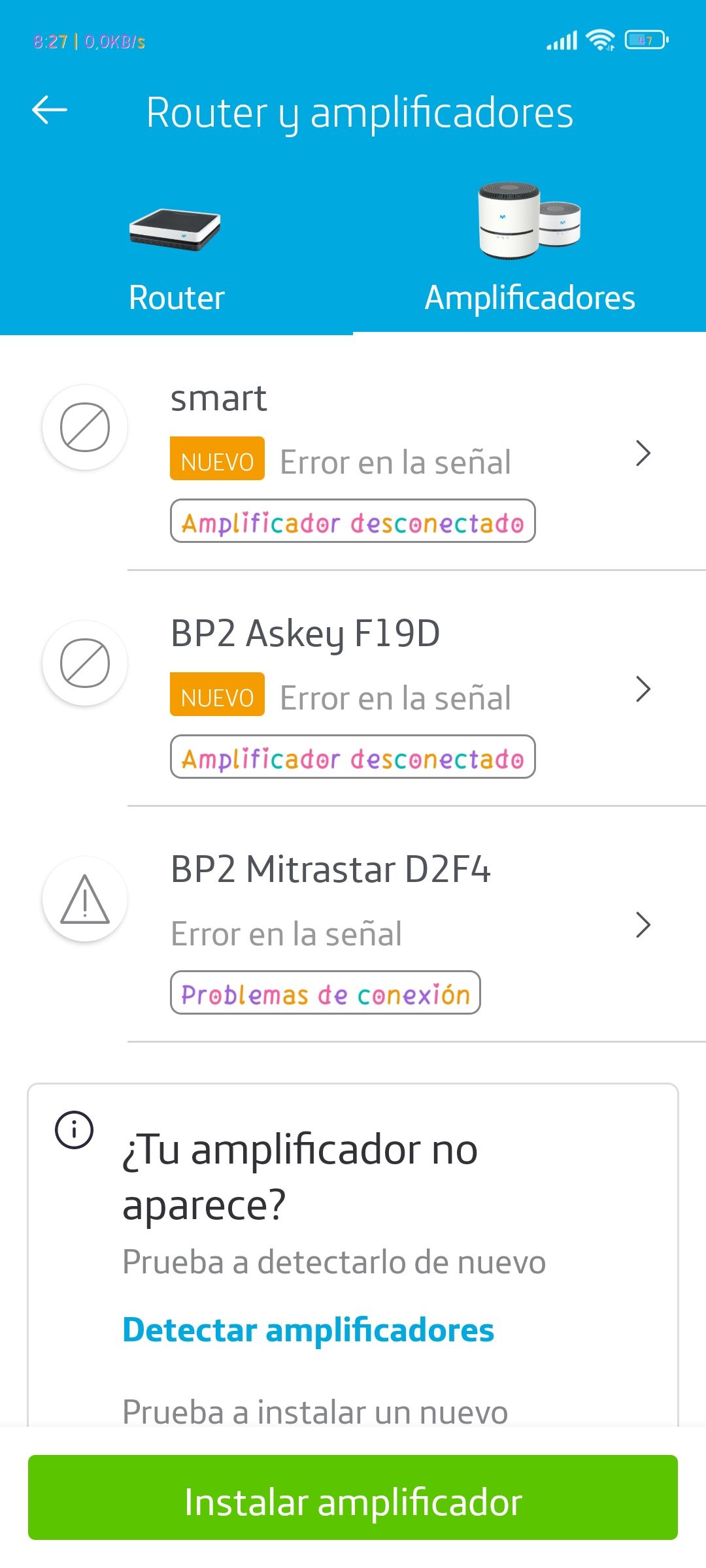Open details of BP2 Askey F19D
Screen dimensions: 706x1568
644,688
